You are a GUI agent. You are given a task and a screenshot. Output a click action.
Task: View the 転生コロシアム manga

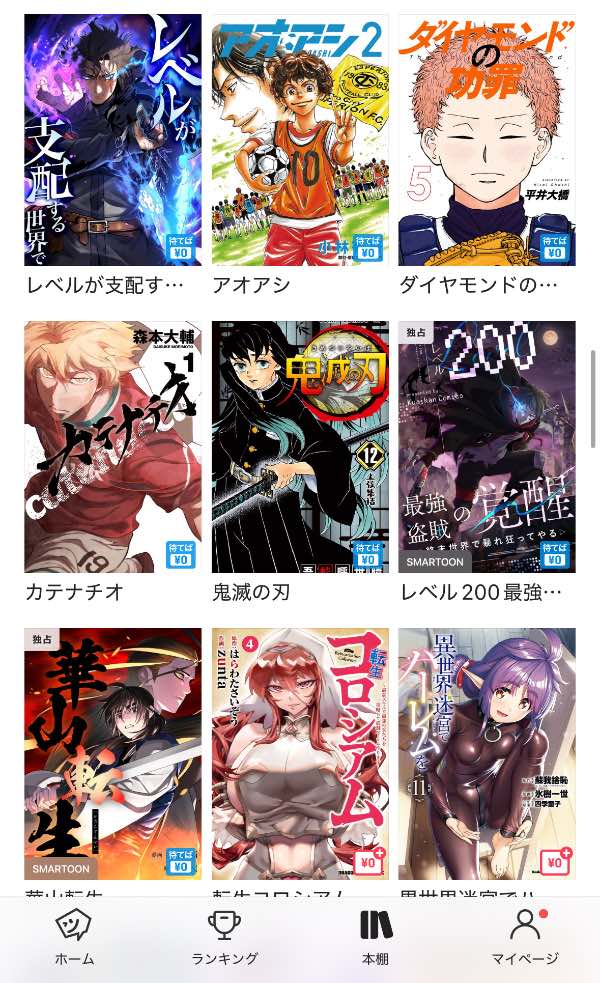(299, 753)
